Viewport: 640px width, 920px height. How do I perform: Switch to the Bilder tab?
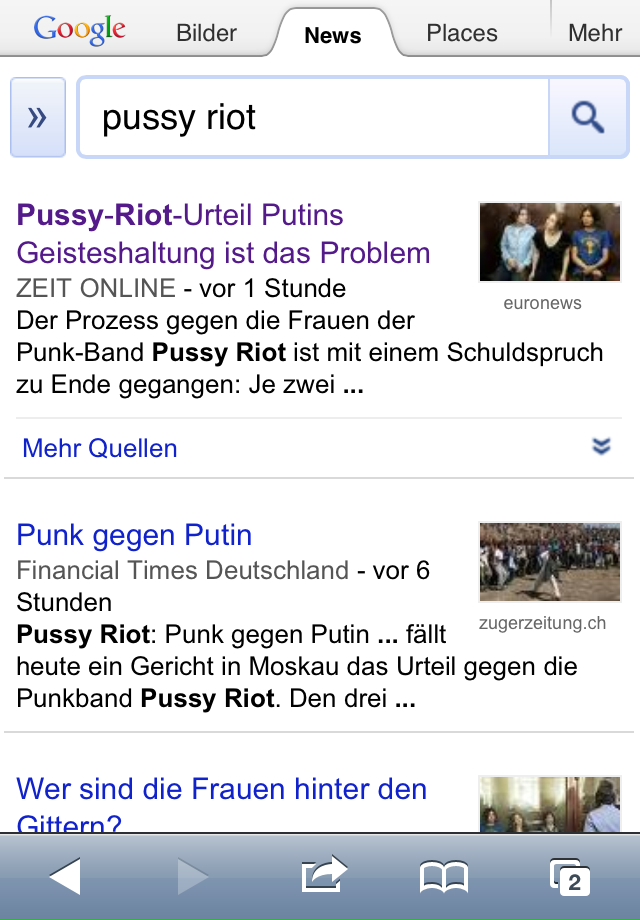coord(206,33)
